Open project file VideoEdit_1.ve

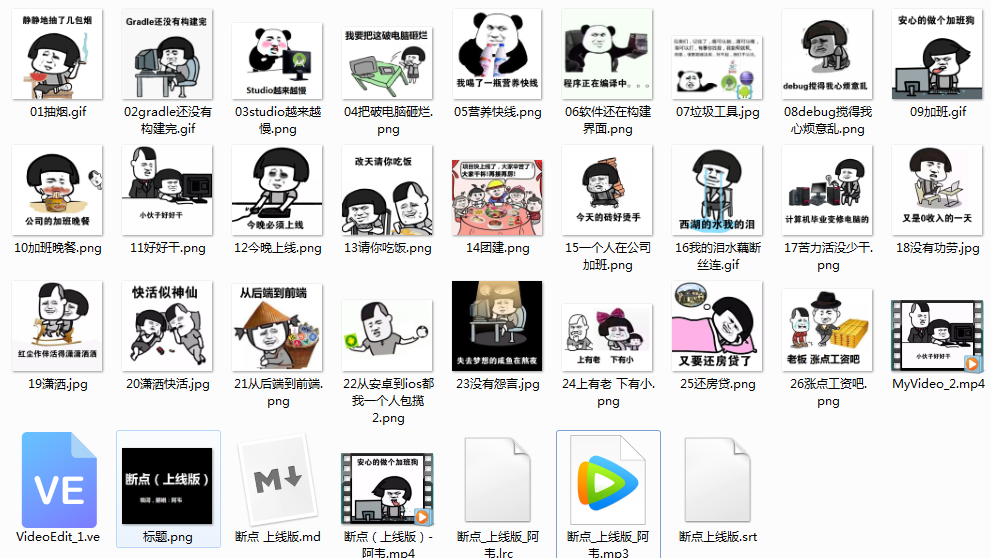click(x=58, y=480)
